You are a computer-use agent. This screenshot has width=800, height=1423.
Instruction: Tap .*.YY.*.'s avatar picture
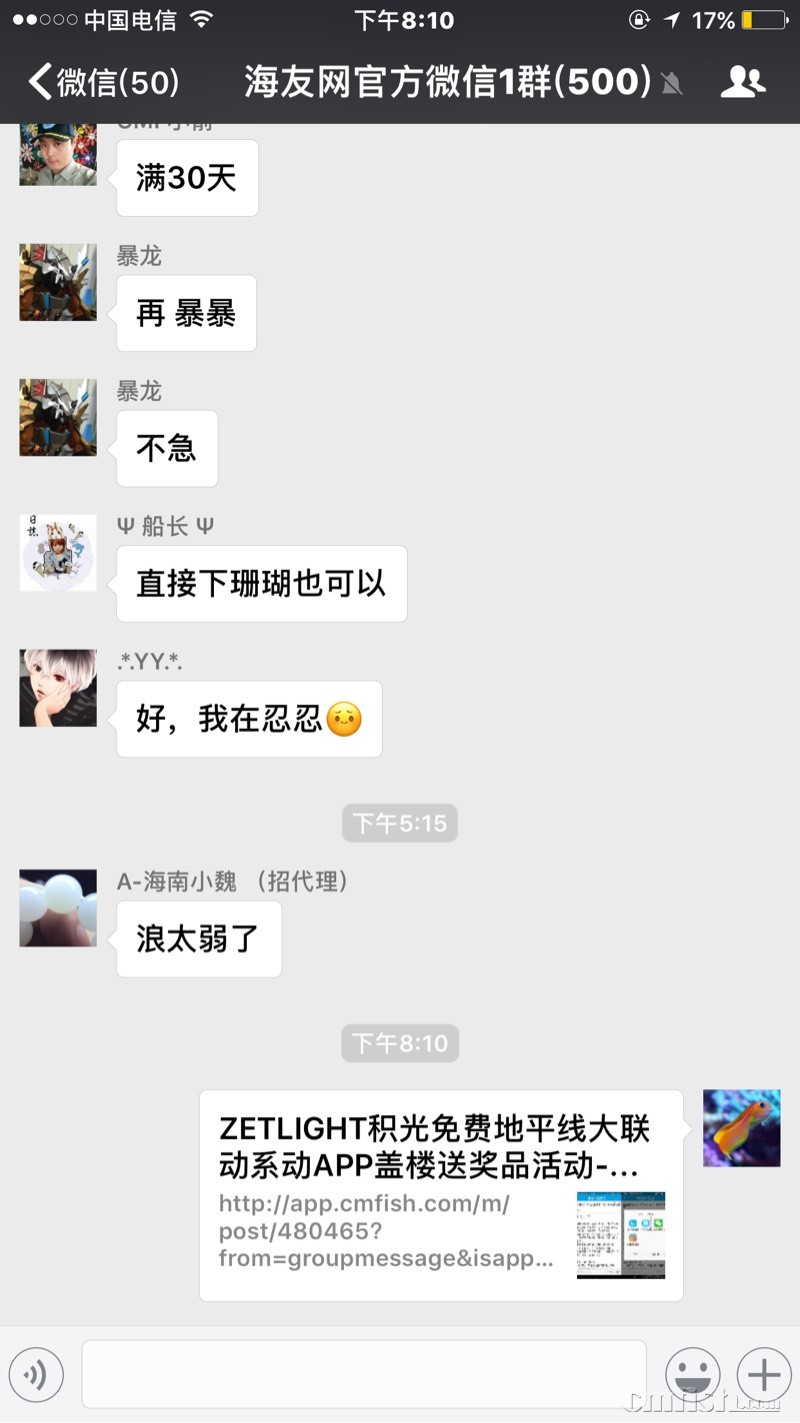click(x=58, y=688)
